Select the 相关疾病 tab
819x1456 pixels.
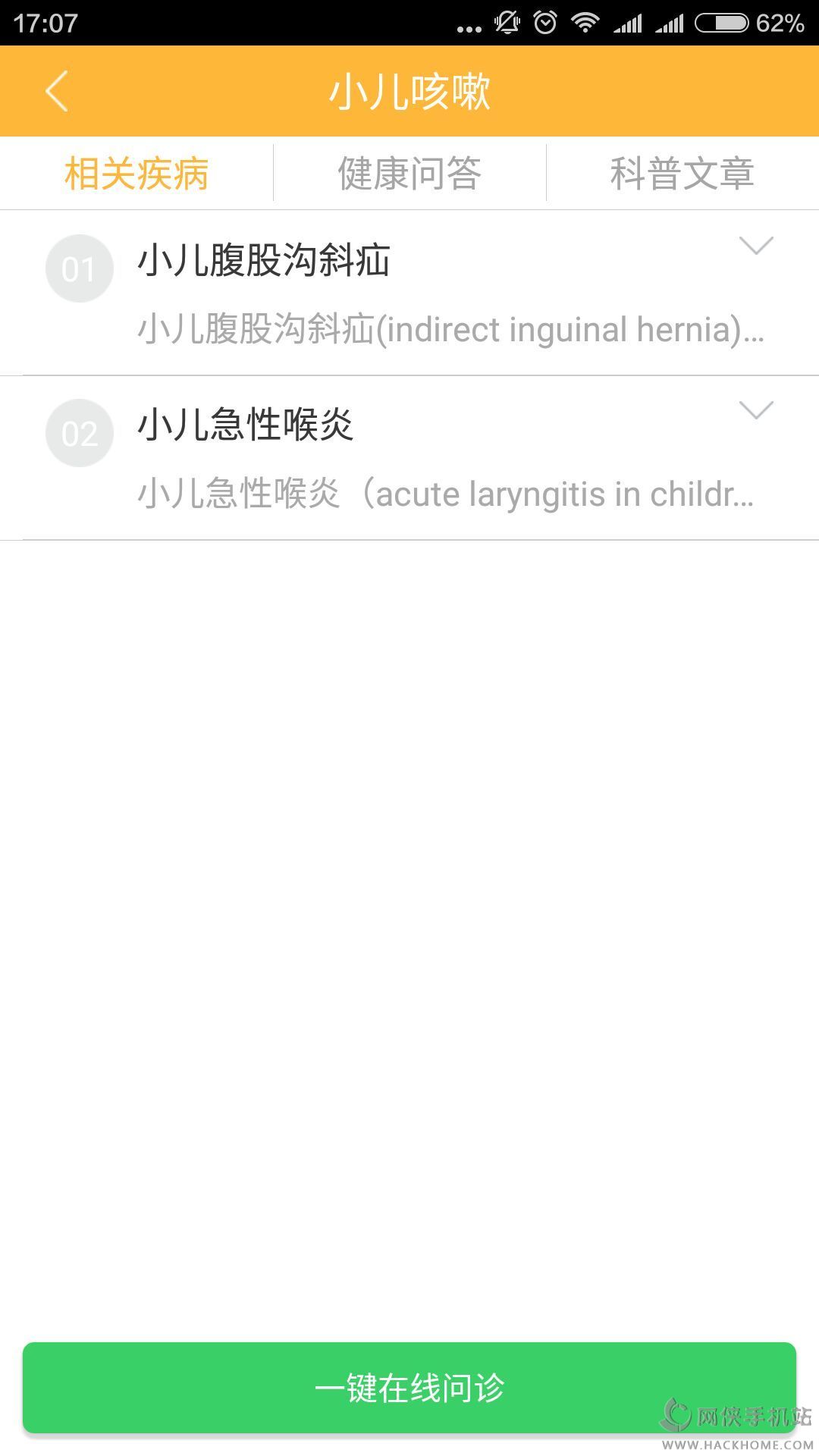136,174
